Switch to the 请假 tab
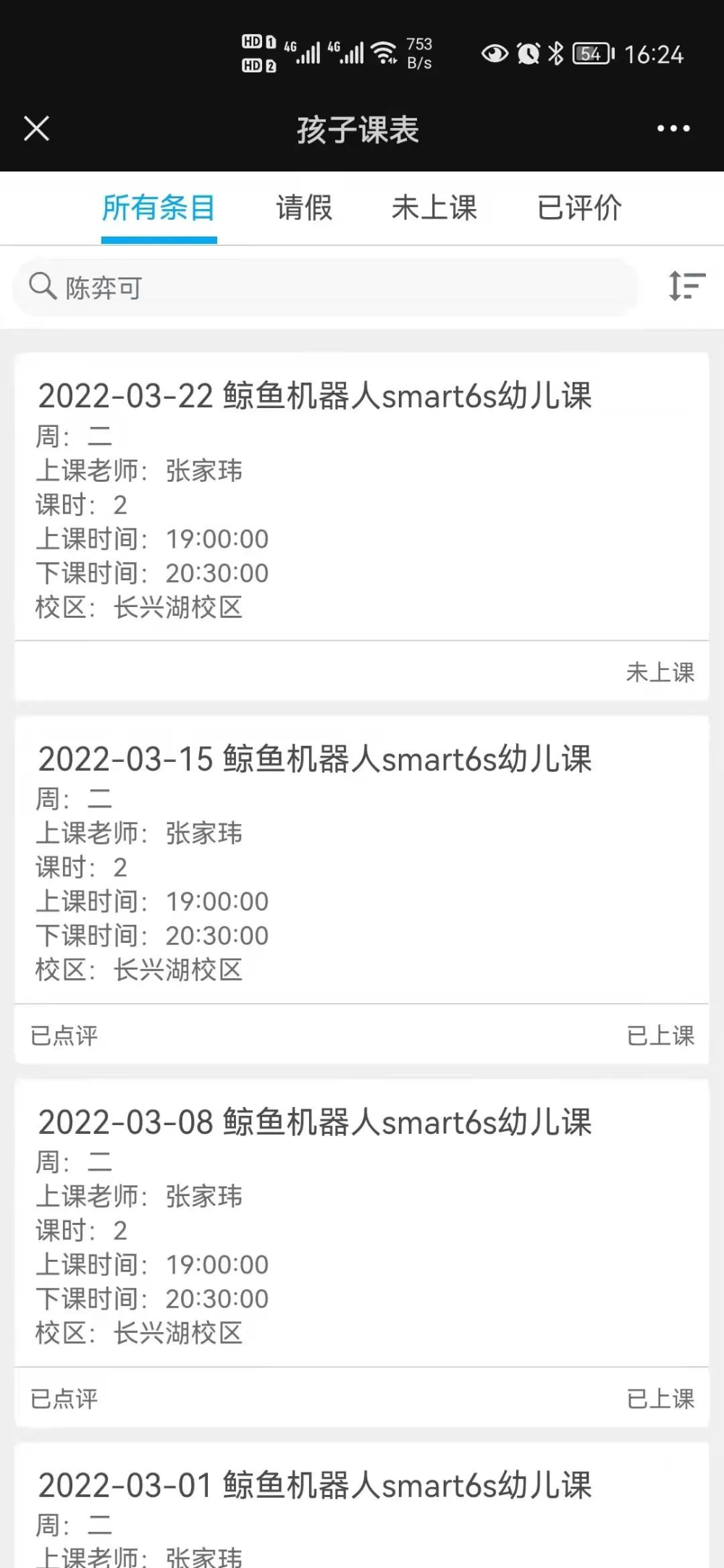 [304, 208]
